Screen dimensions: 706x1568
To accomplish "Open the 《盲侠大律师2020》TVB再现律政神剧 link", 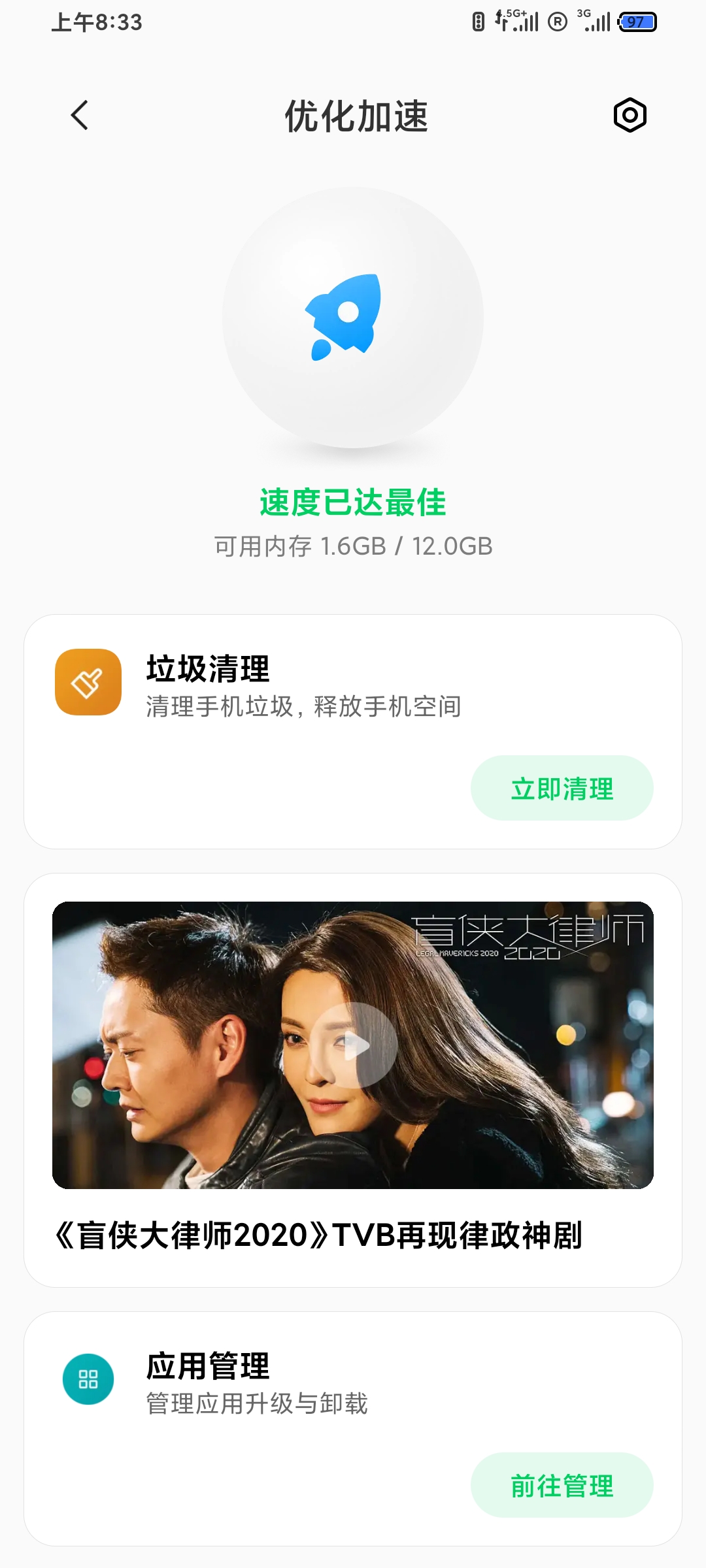I will (318, 1235).
